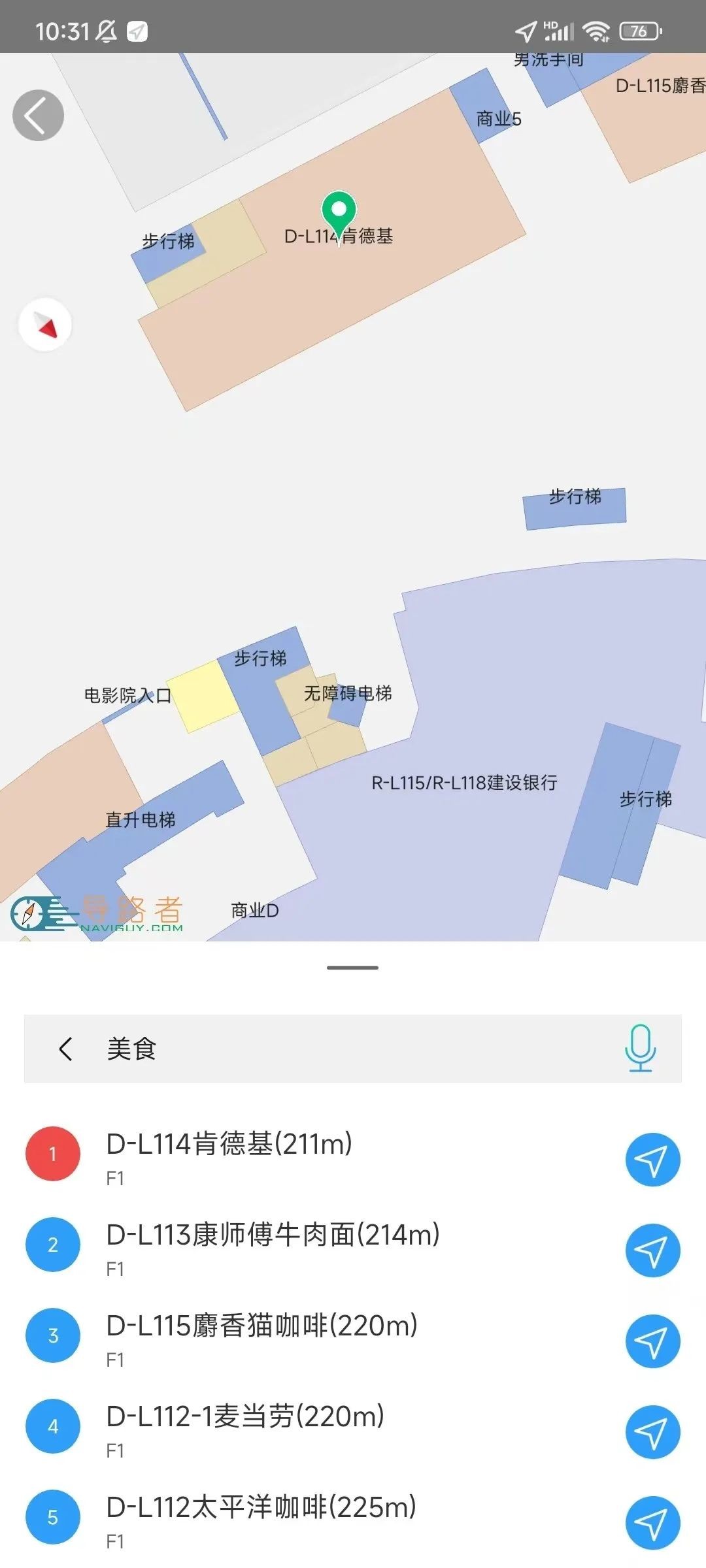
Task: Start voice search with the microphone
Action: tap(640, 1049)
